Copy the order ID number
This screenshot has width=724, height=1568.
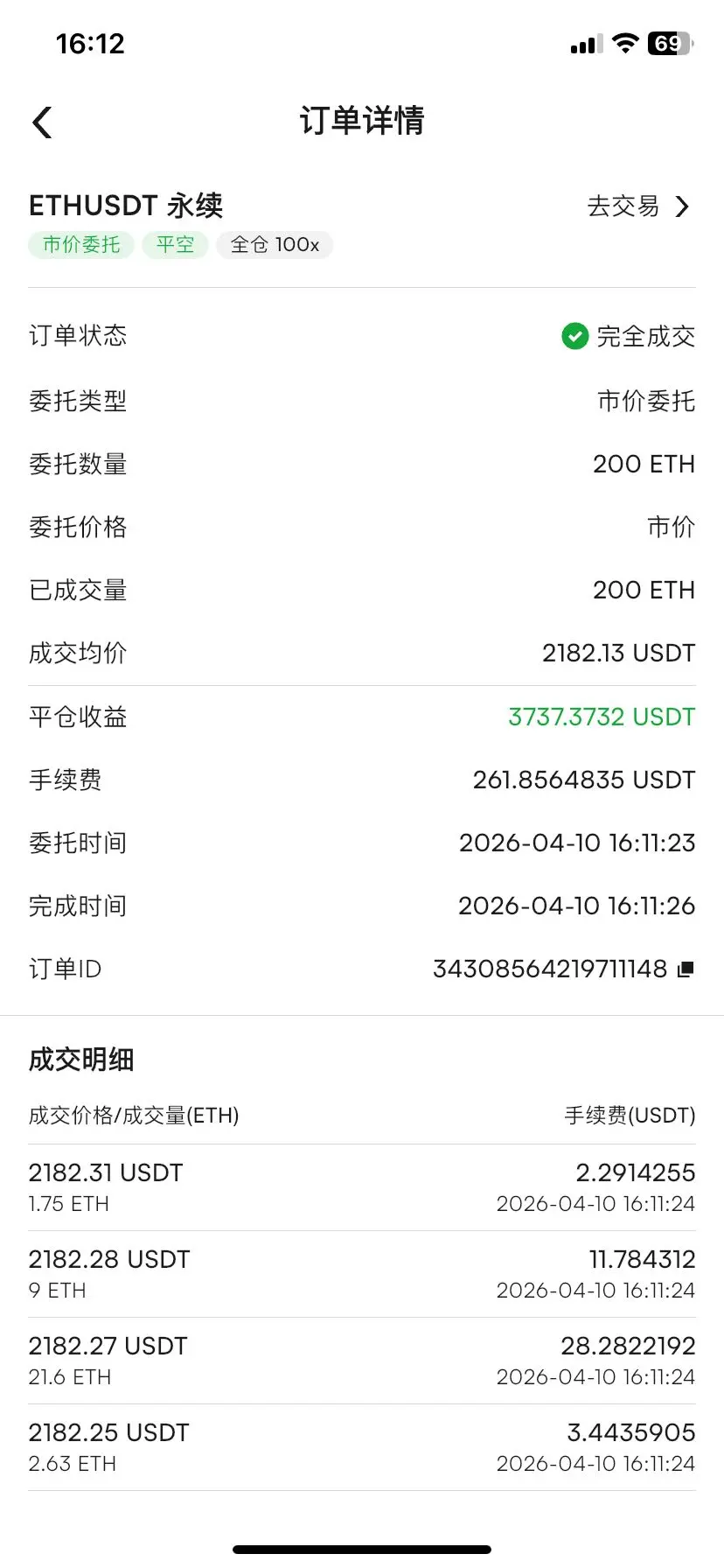[x=686, y=969]
